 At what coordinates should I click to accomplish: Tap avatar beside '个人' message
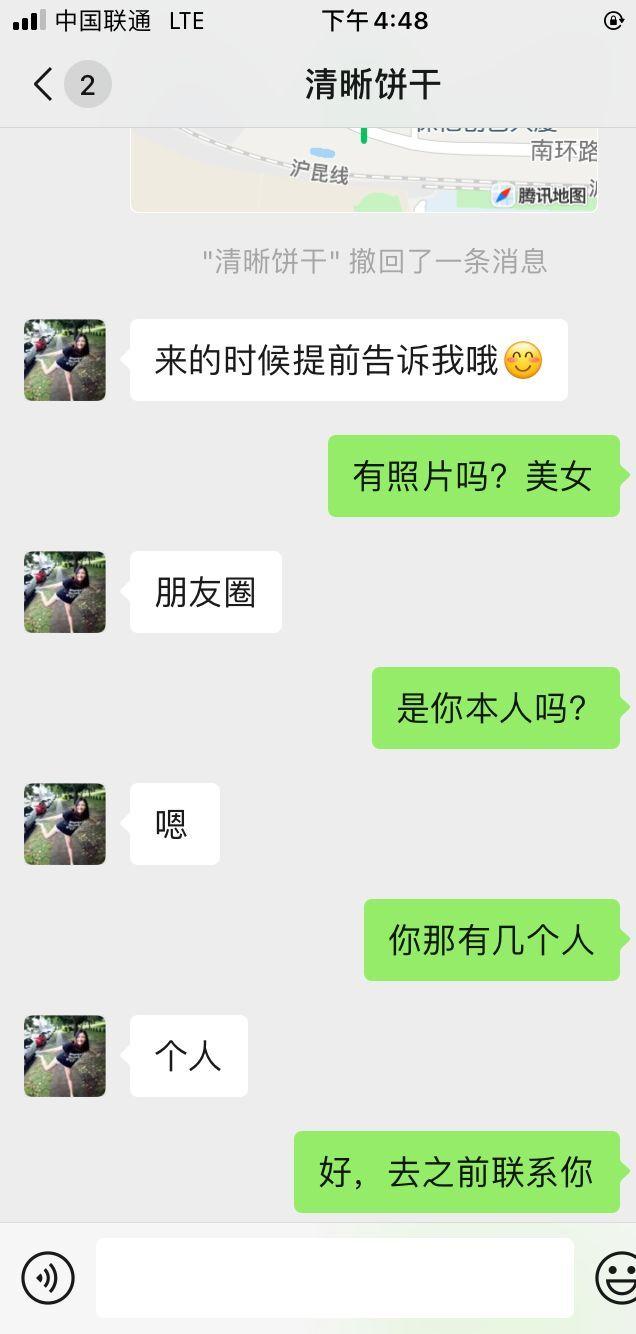[x=65, y=1056]
